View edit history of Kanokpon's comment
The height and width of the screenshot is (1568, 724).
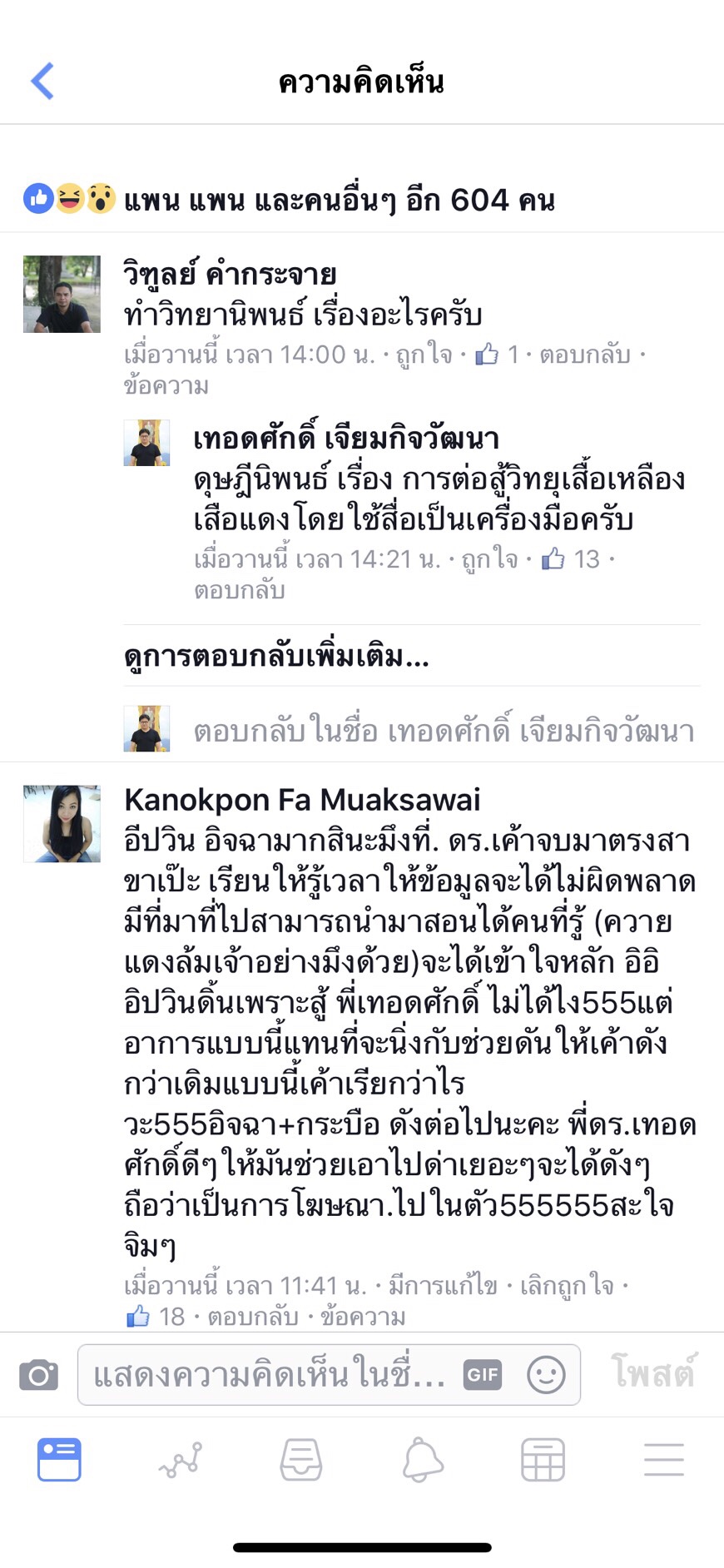click(x=443, y=1286)
